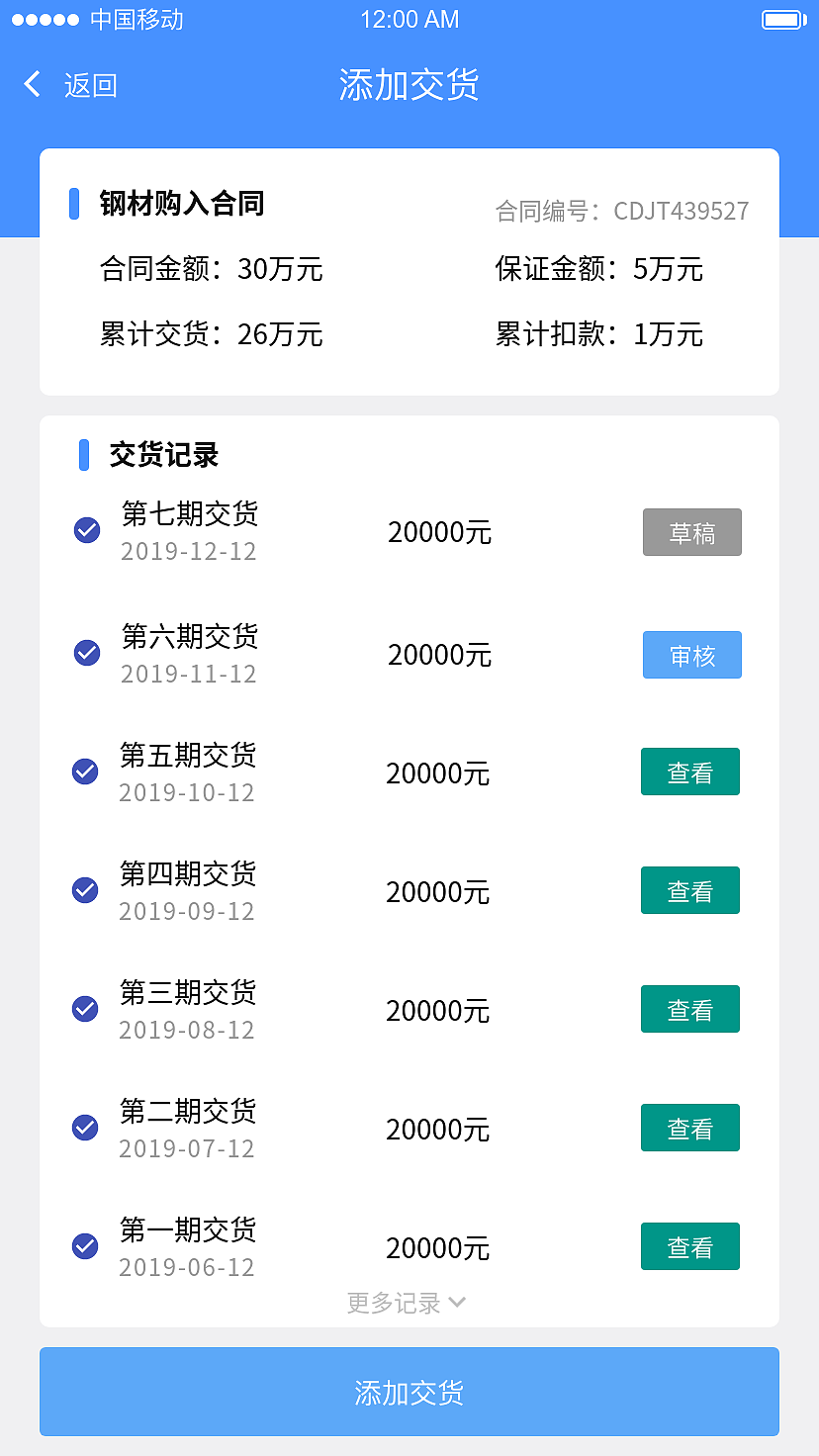Click the blue checkmark badge beside 第四期交货
The width and height of the screenshot is (819, 1456).
(85, 889)
